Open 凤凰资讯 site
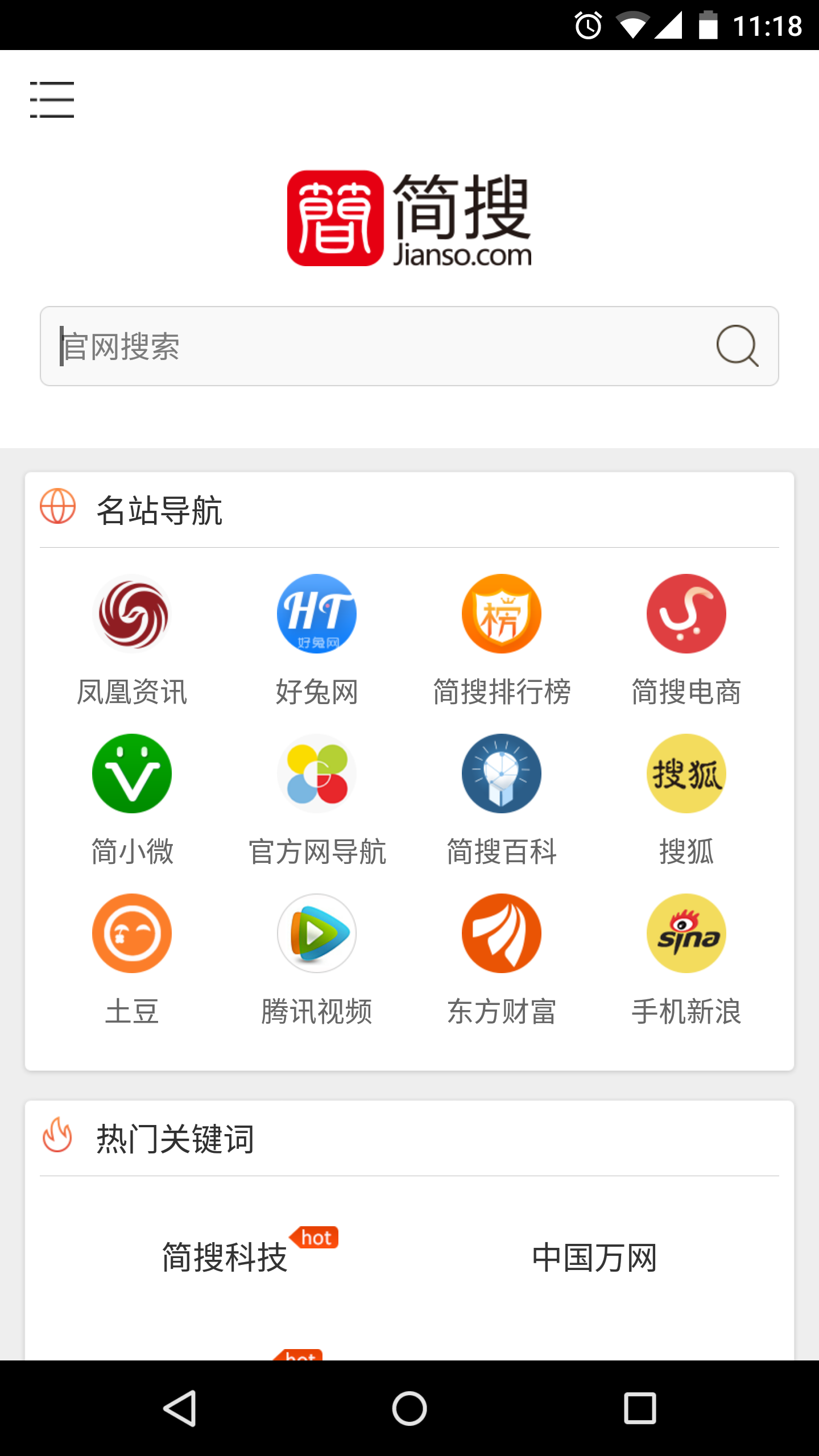 tap(132, 640)
